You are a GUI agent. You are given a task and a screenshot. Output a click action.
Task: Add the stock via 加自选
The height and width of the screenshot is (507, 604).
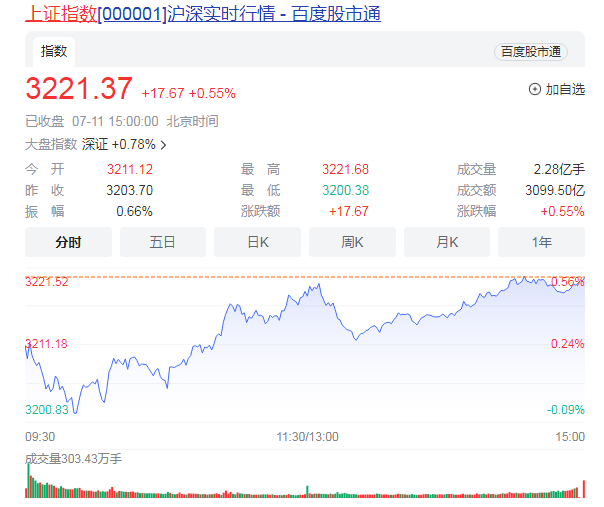(556, 89)
